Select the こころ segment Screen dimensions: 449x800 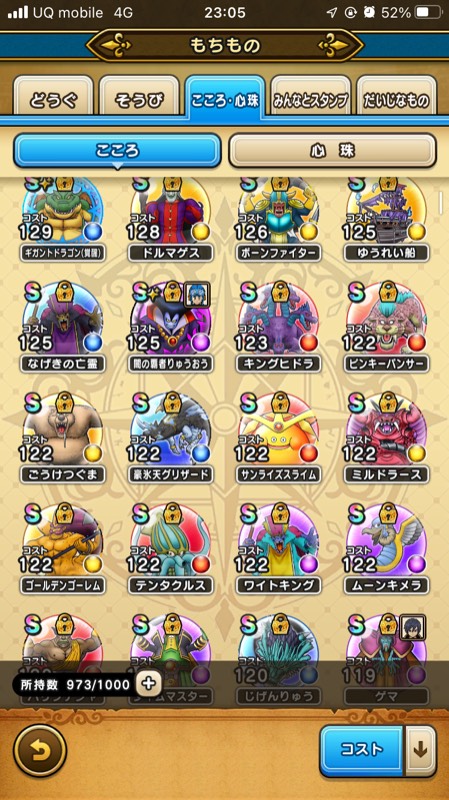(x=117, y=151)
